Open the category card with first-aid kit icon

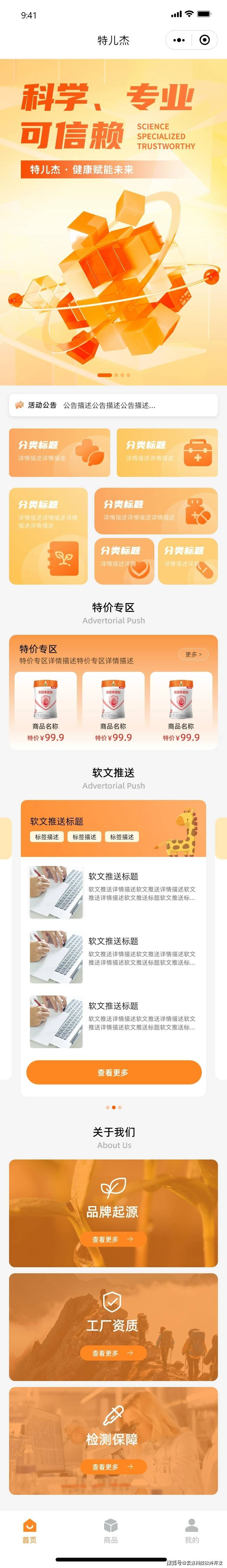click(x=167, y=452)
